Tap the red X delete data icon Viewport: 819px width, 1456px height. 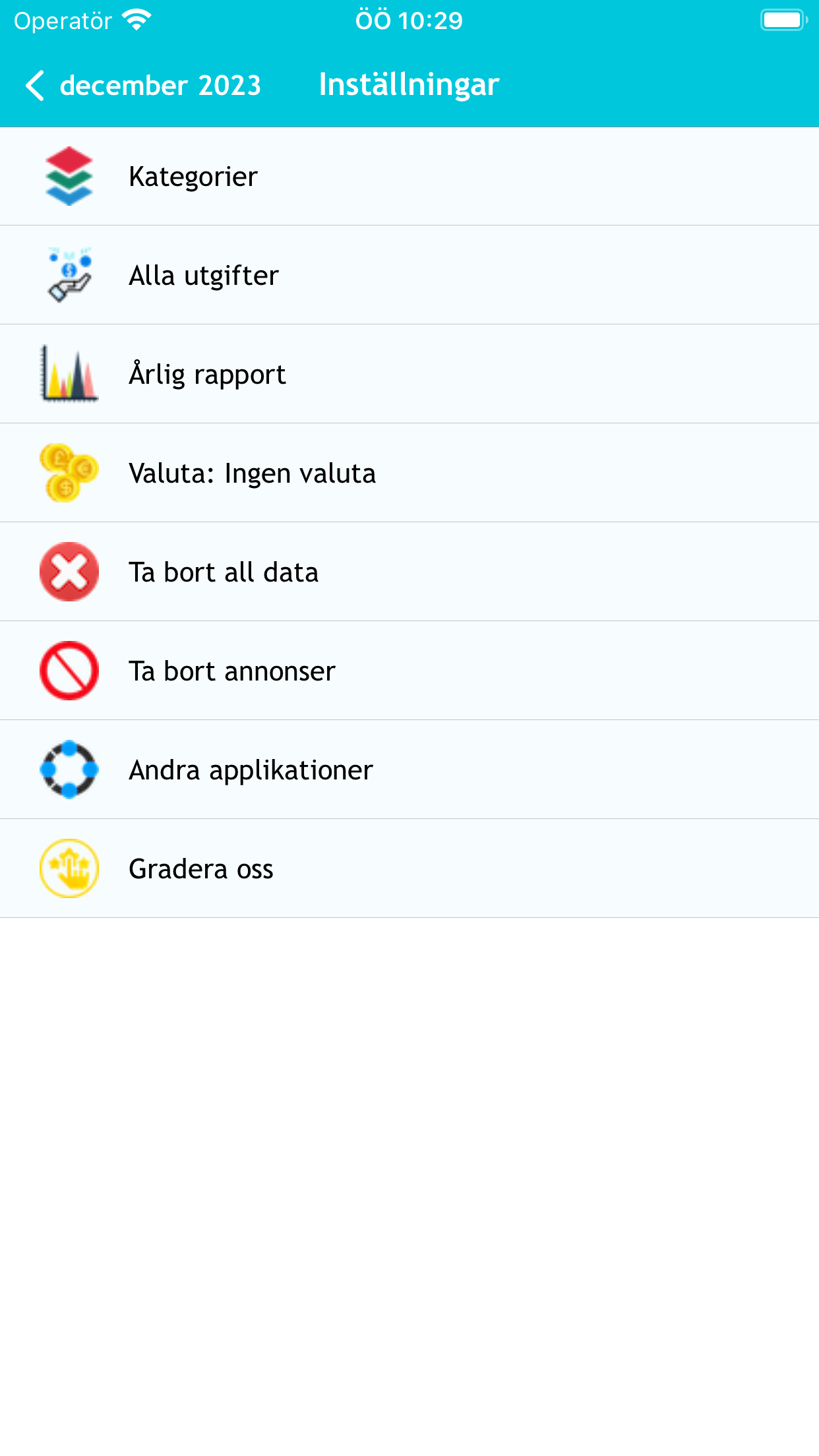click(x=69, y=572)
